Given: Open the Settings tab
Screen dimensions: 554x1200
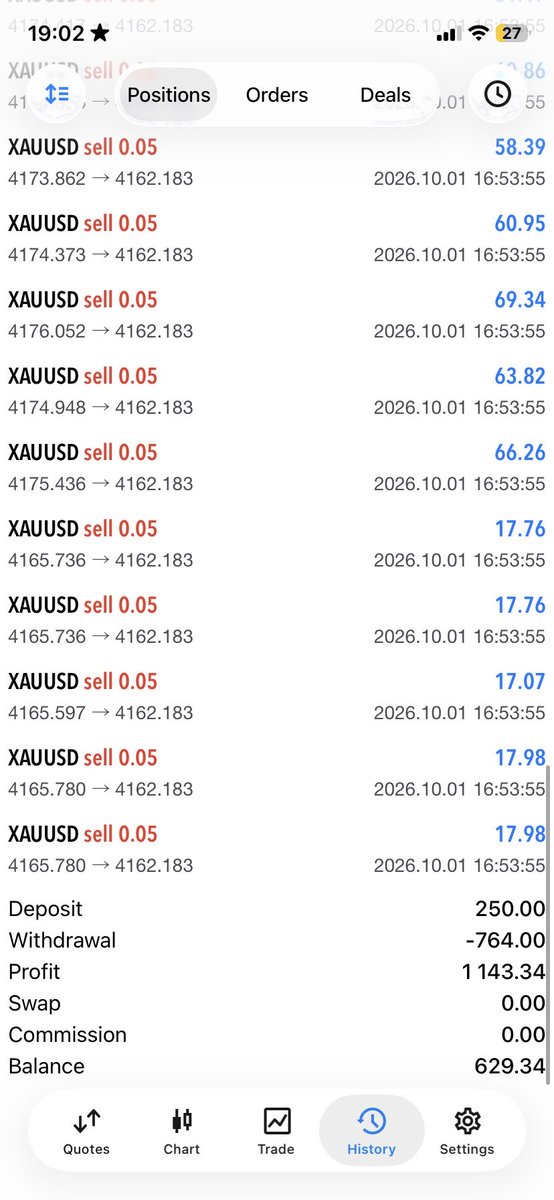Looking at the screenshot, I should coord(467,1131).
